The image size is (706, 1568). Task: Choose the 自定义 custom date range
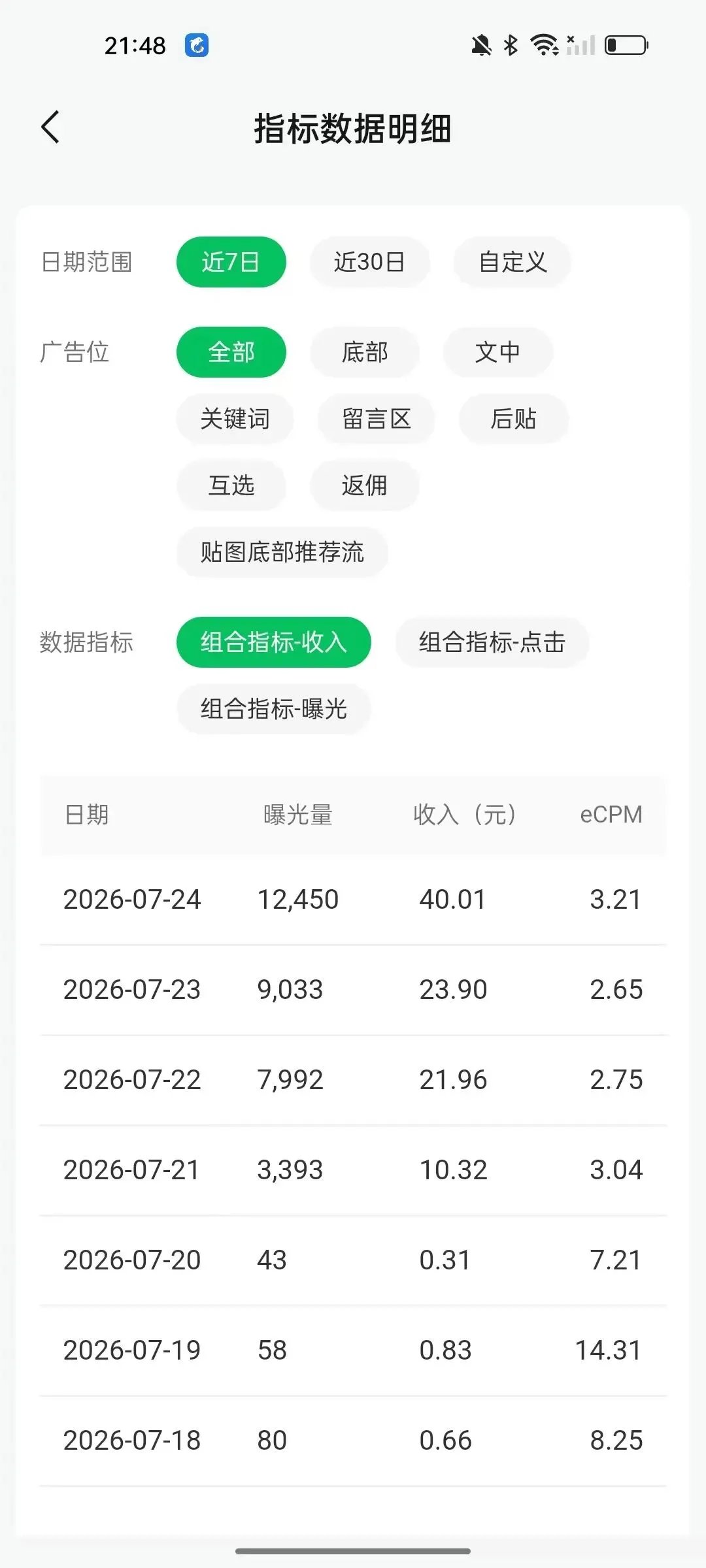(x=513, y=262)
